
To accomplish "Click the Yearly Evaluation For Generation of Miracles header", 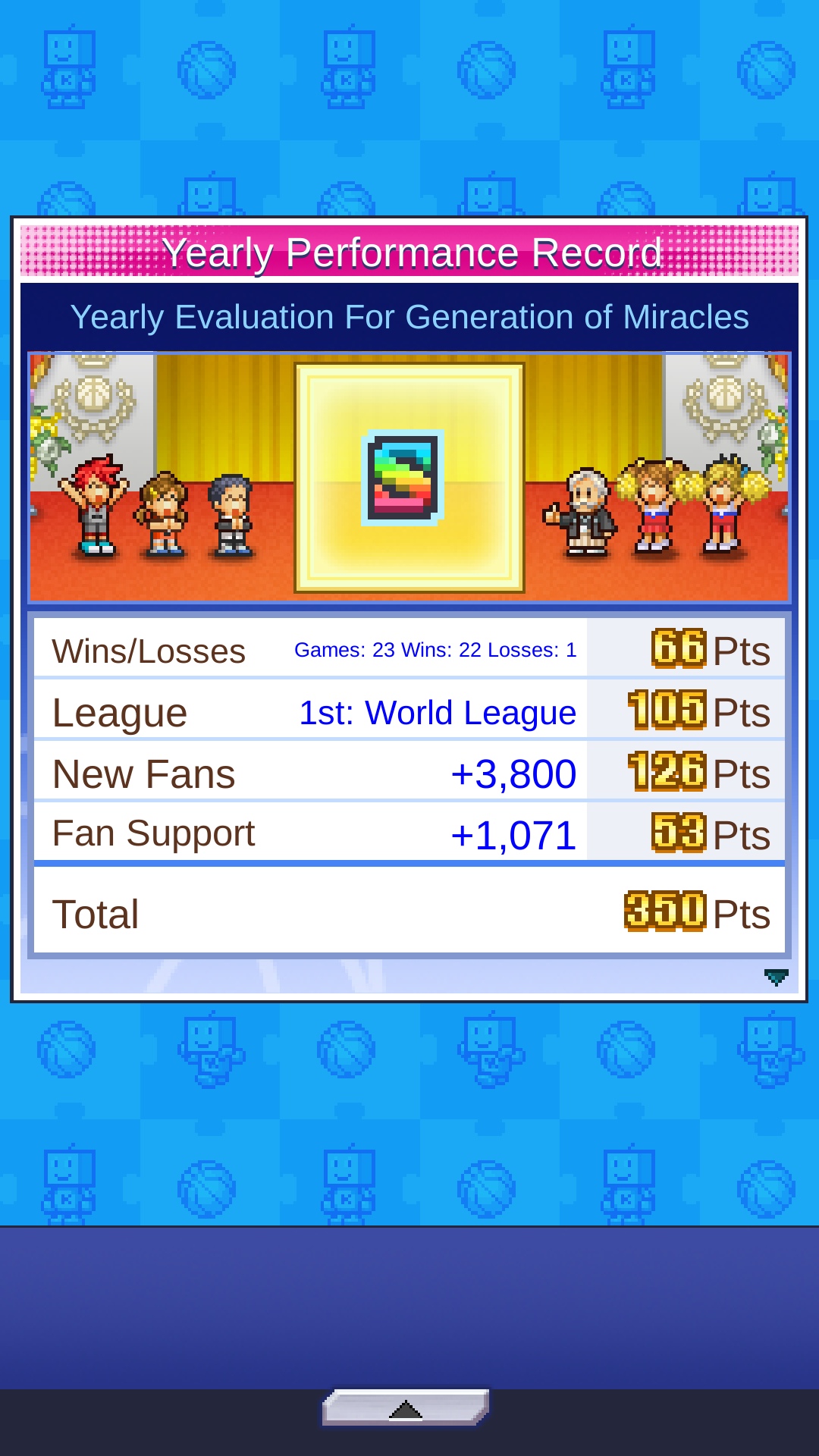I will 409,317.
